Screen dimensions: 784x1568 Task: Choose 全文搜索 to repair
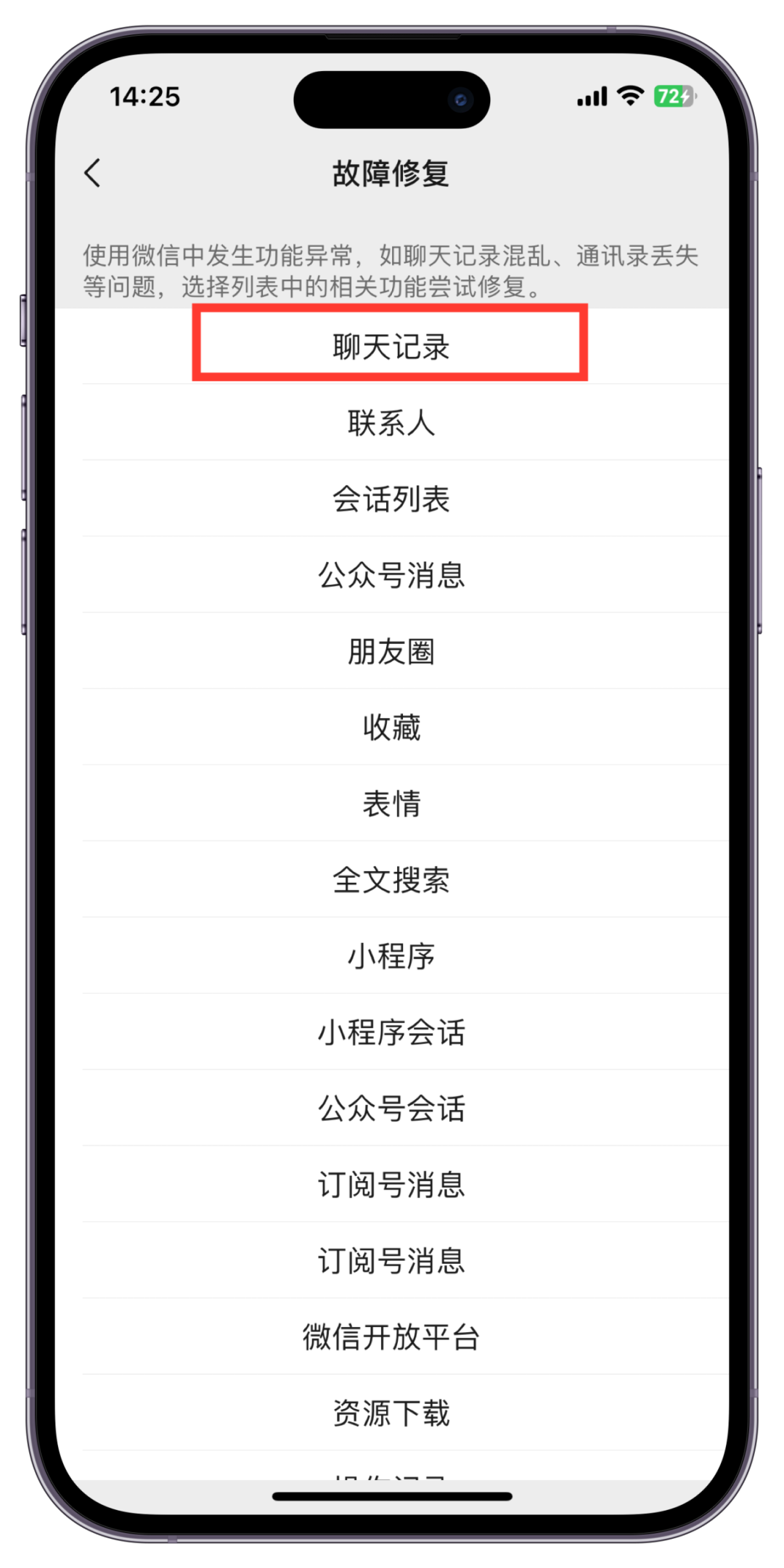pos(391,881)
